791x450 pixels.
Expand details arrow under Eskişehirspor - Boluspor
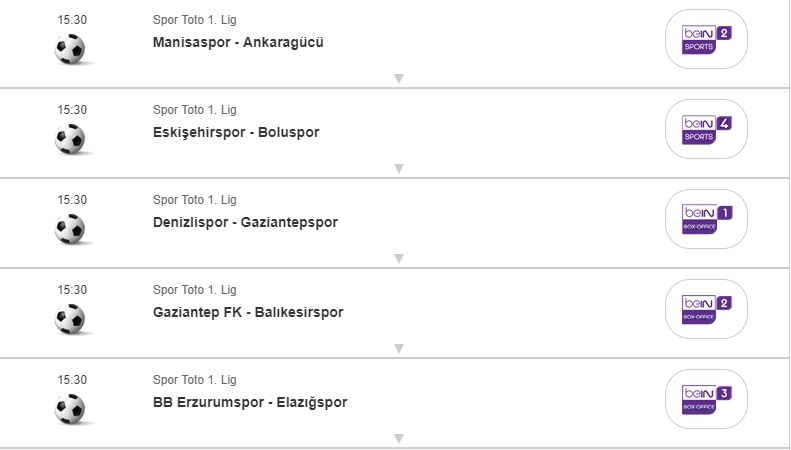398,169
